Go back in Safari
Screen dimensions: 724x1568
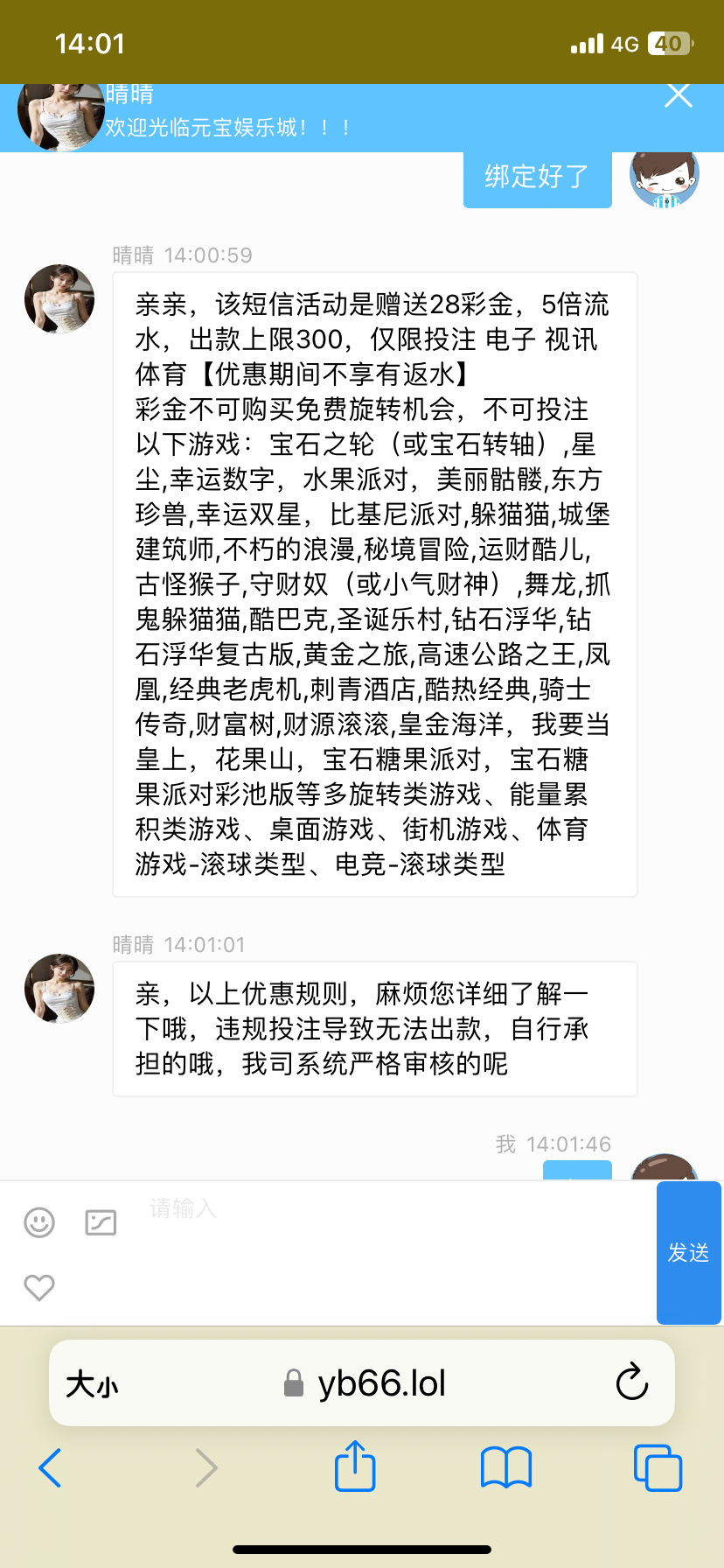(50, 1467)
